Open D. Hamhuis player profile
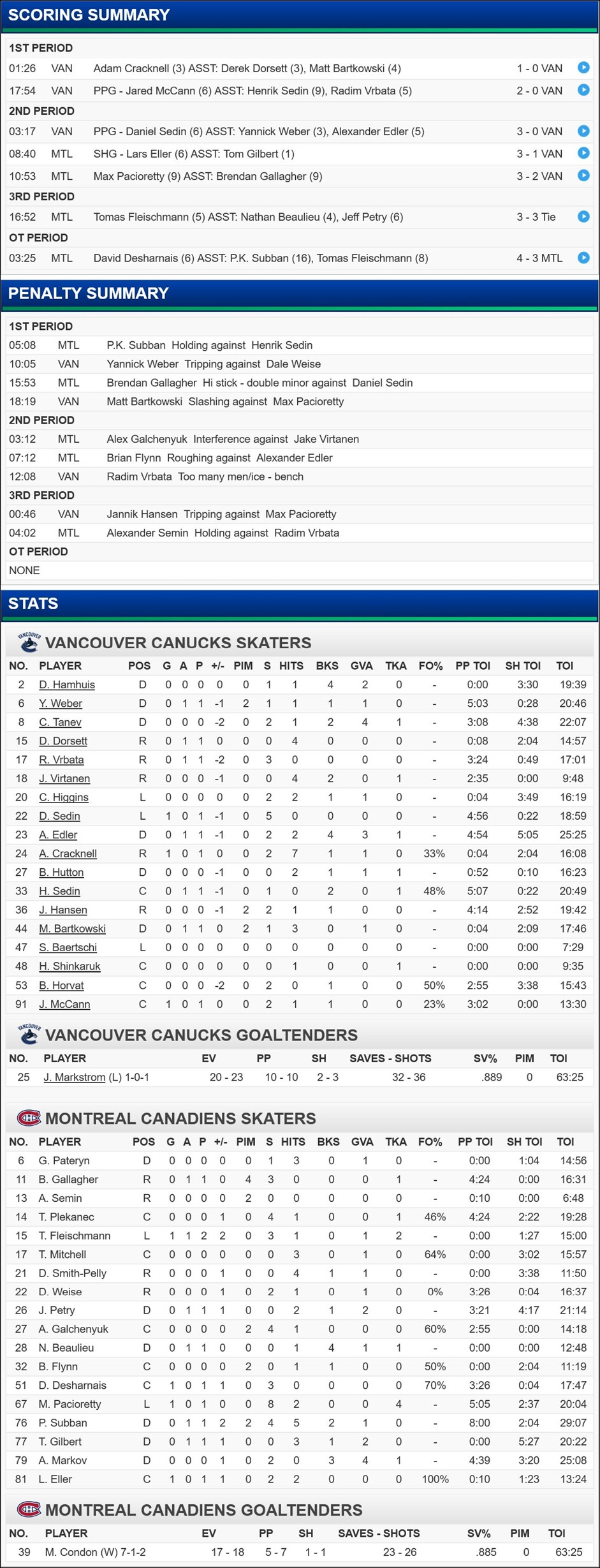 [68, 684]
